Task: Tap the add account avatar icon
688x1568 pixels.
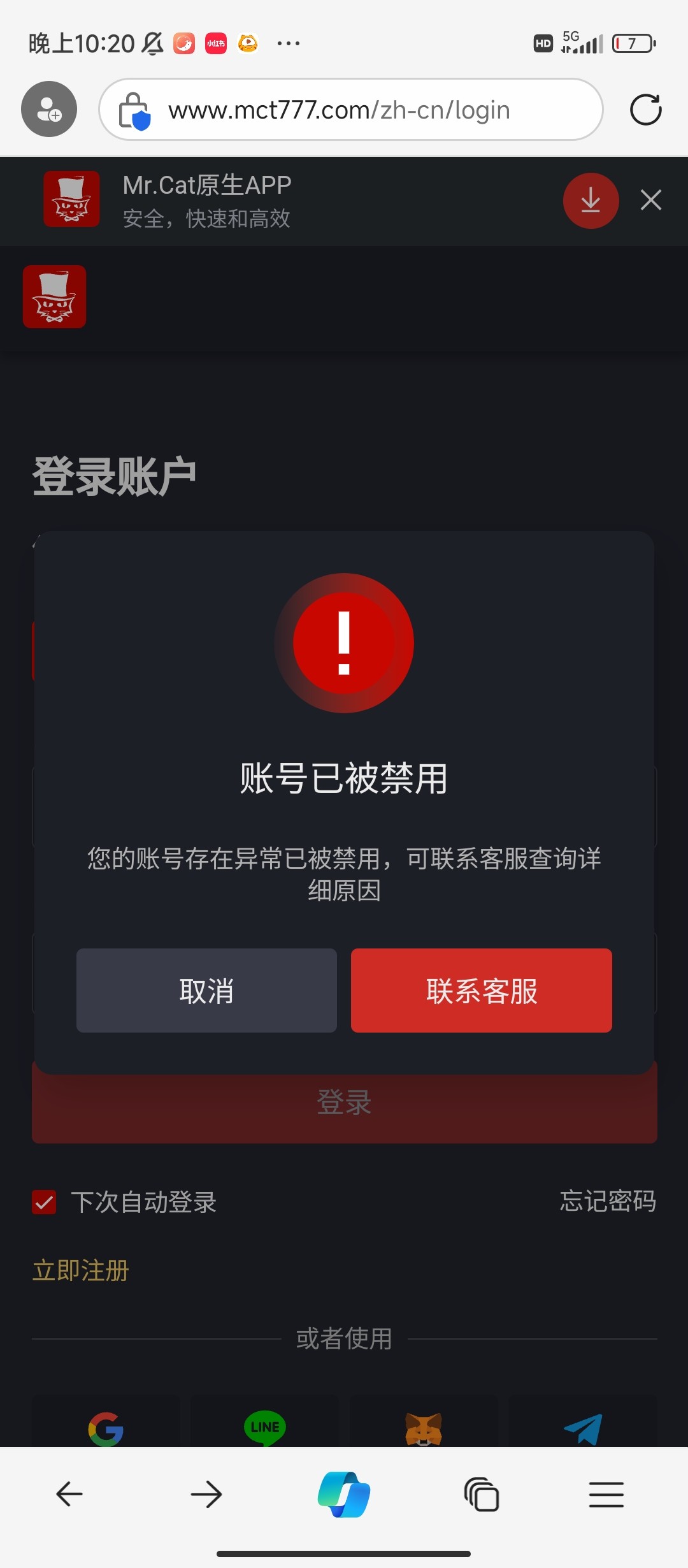Action: click(48, 109)
